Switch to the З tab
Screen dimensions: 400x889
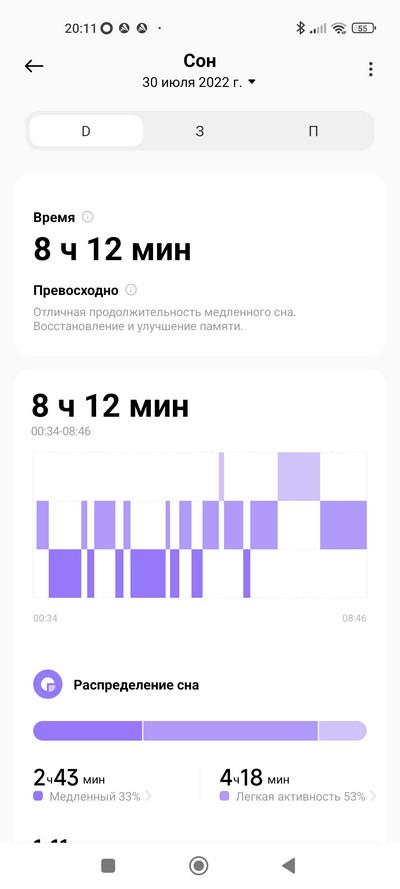point(199,131)
